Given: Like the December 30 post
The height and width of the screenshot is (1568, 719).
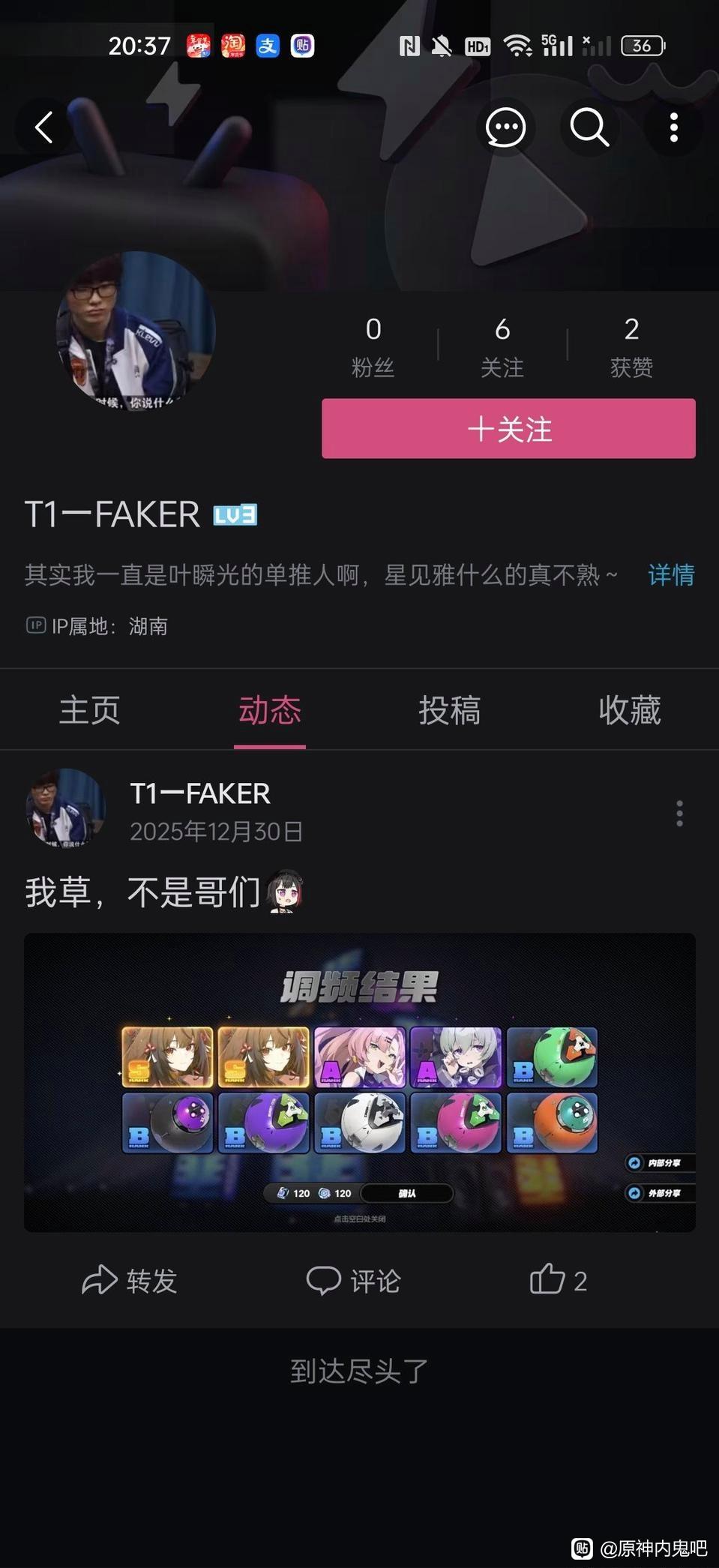Looking at the screenshot, I should coord(557,1280).
